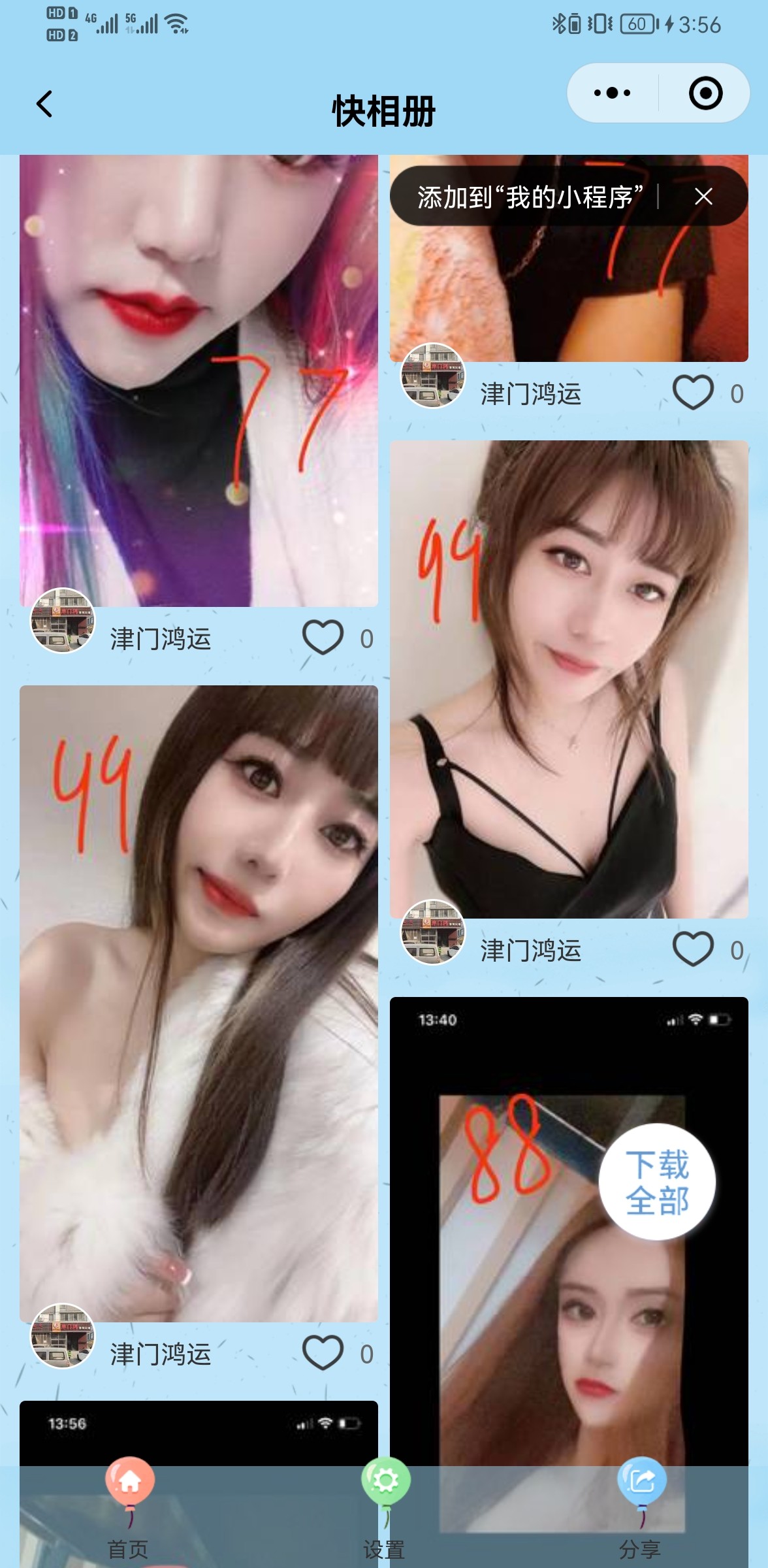
Task: Tap the like count next to the fur coat photo
Action: tap(366, 1356)
